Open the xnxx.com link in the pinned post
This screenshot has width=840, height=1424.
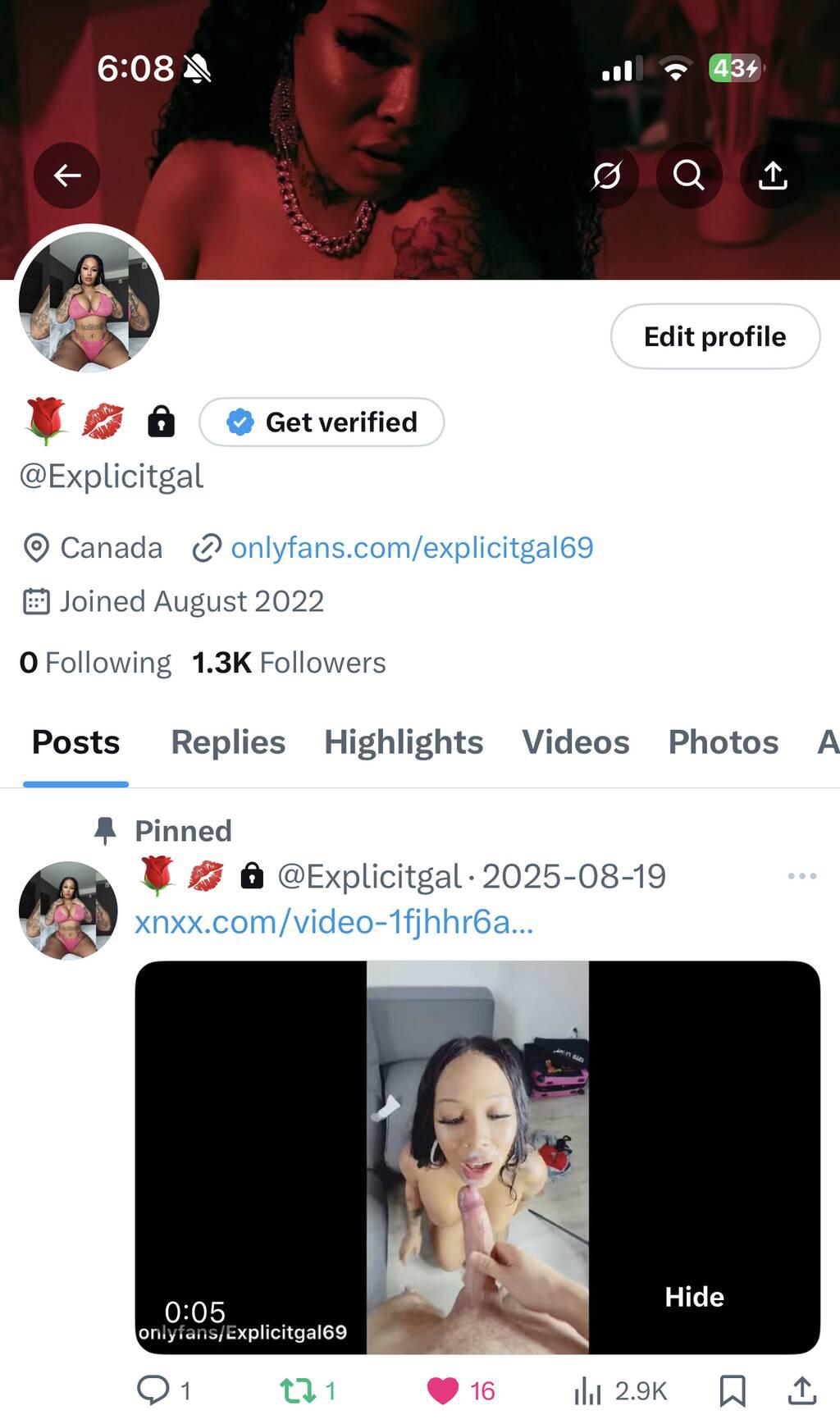334,922
